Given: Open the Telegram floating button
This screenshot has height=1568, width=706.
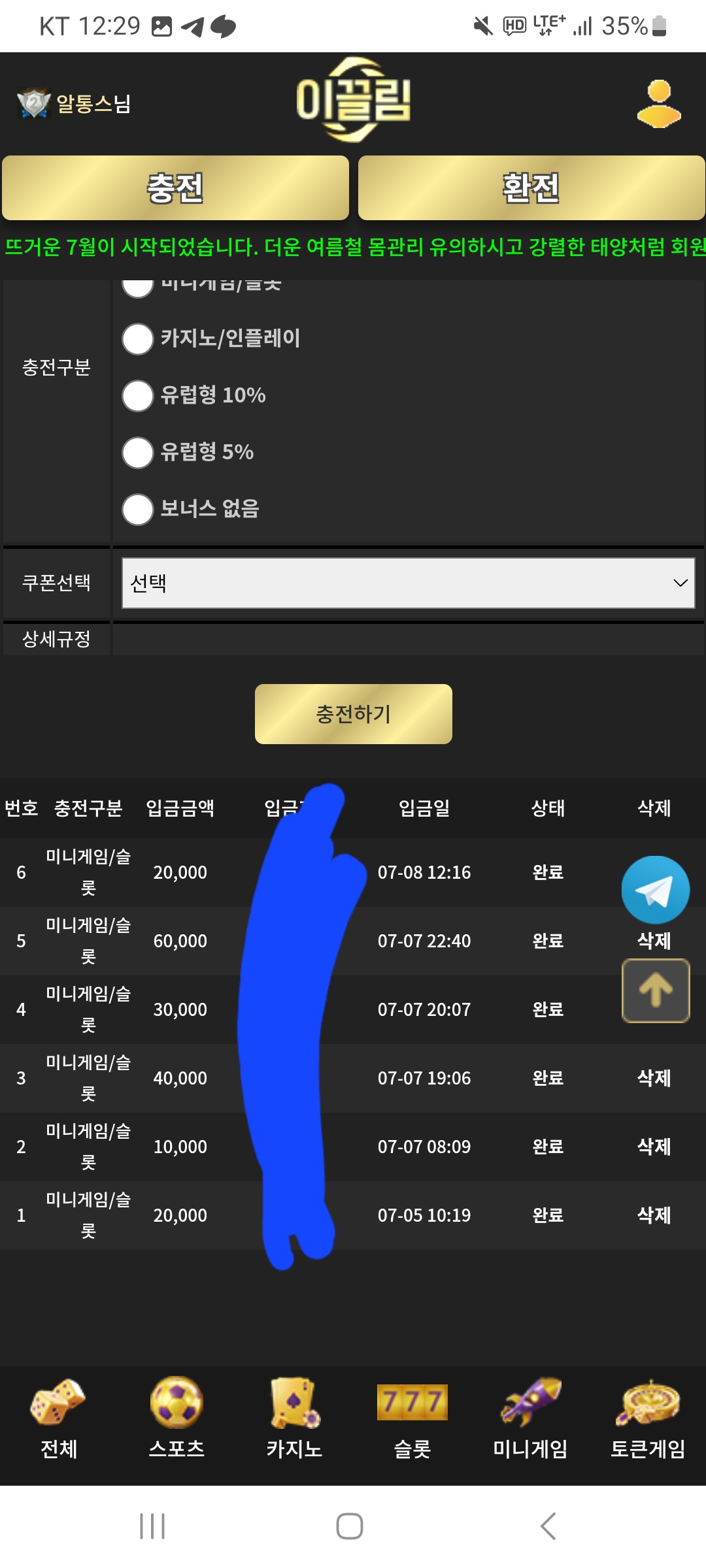Looking at the screenshot, I should click(x=655, y=890).
